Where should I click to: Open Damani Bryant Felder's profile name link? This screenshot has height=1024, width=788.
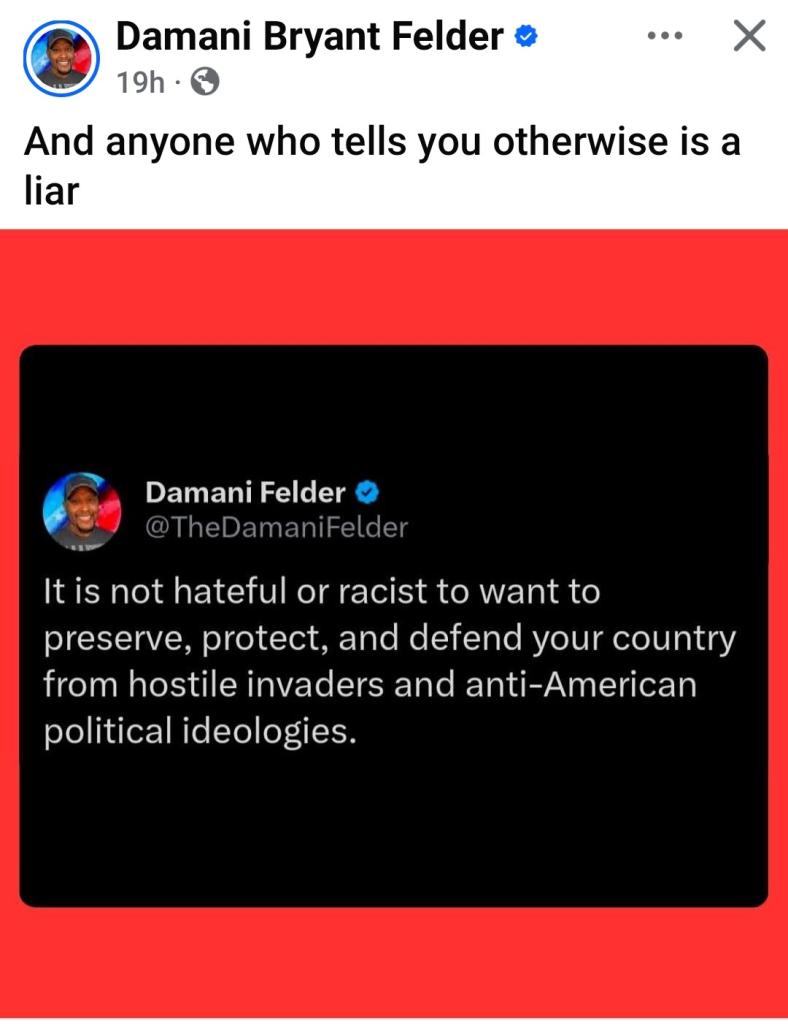pos(309,37)
